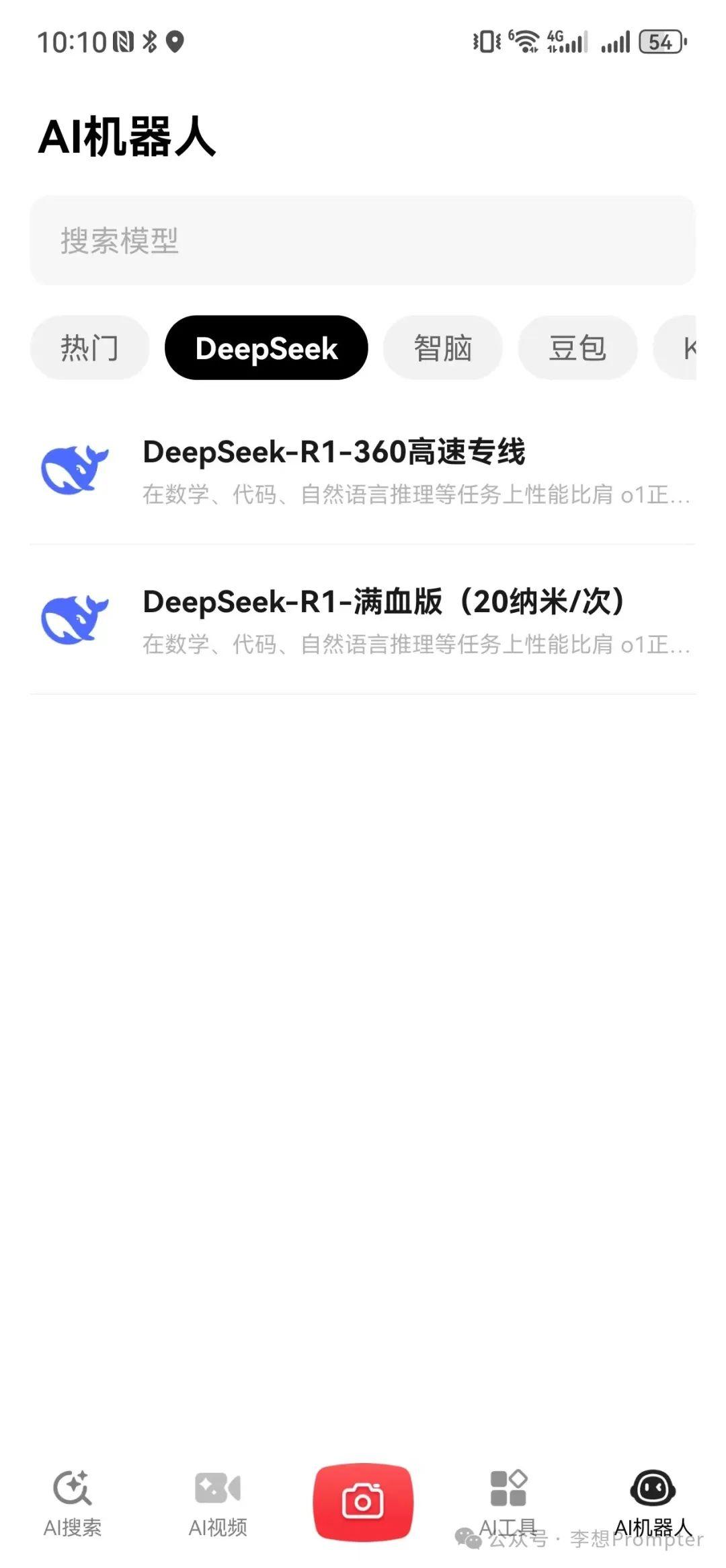Select the 热门 filter chip

point(89,348)
